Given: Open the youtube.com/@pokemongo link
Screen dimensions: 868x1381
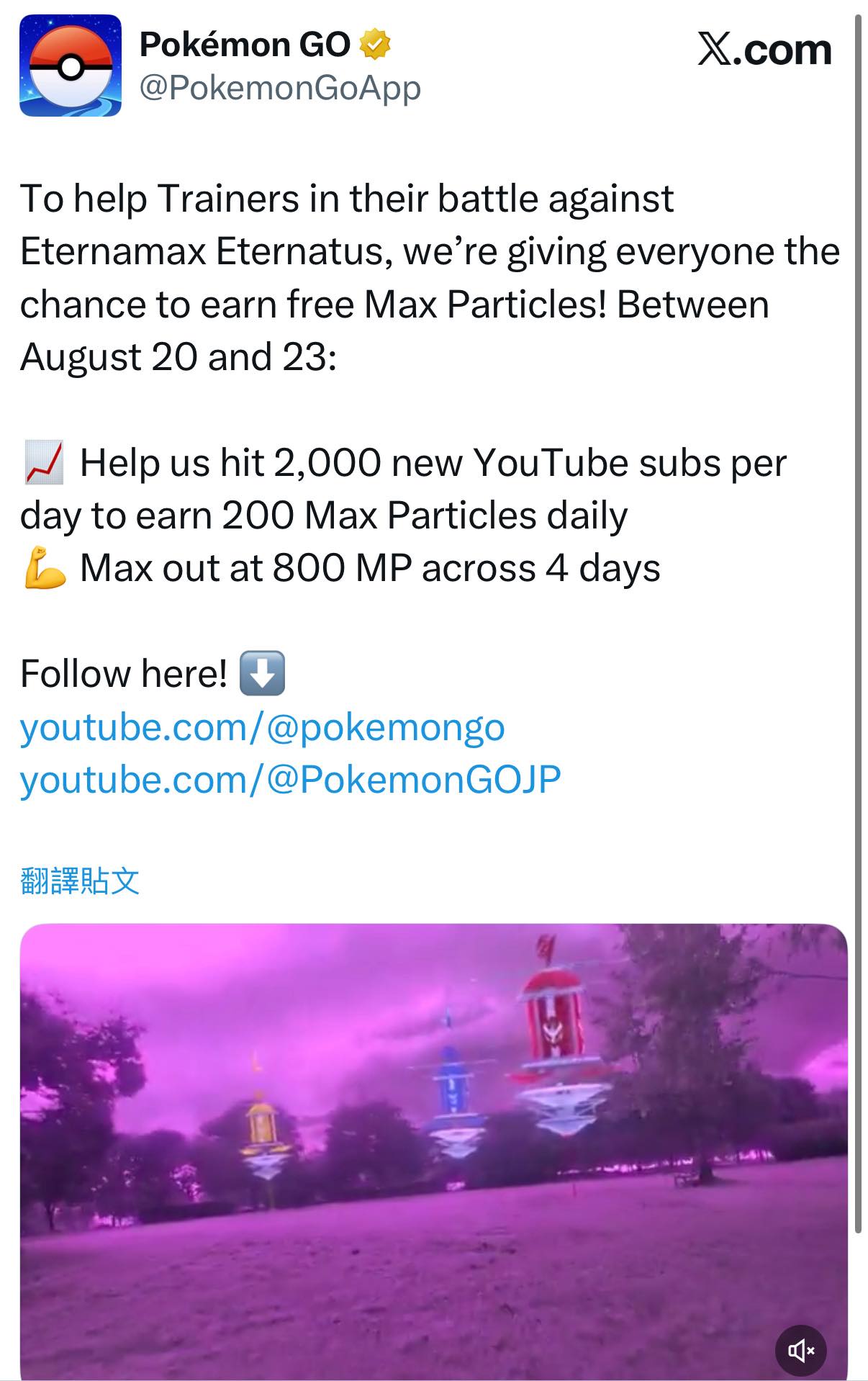Looking at the screenshot, I should coord(262,727).
